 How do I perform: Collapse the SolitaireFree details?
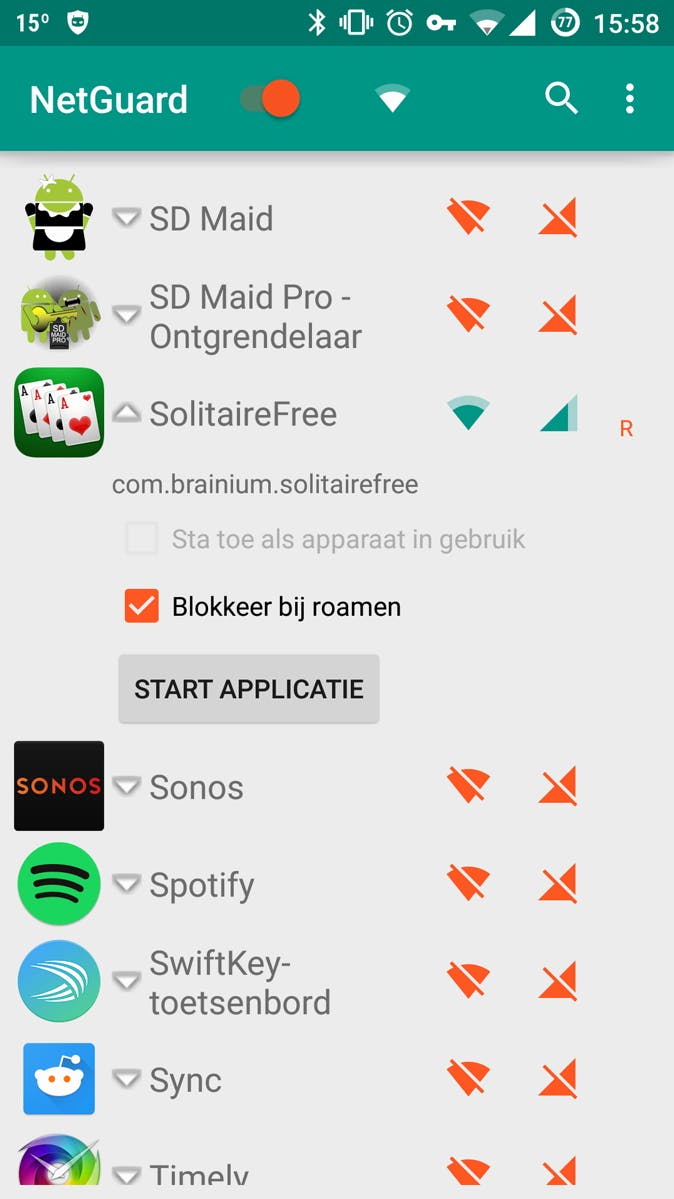(126, 412)
